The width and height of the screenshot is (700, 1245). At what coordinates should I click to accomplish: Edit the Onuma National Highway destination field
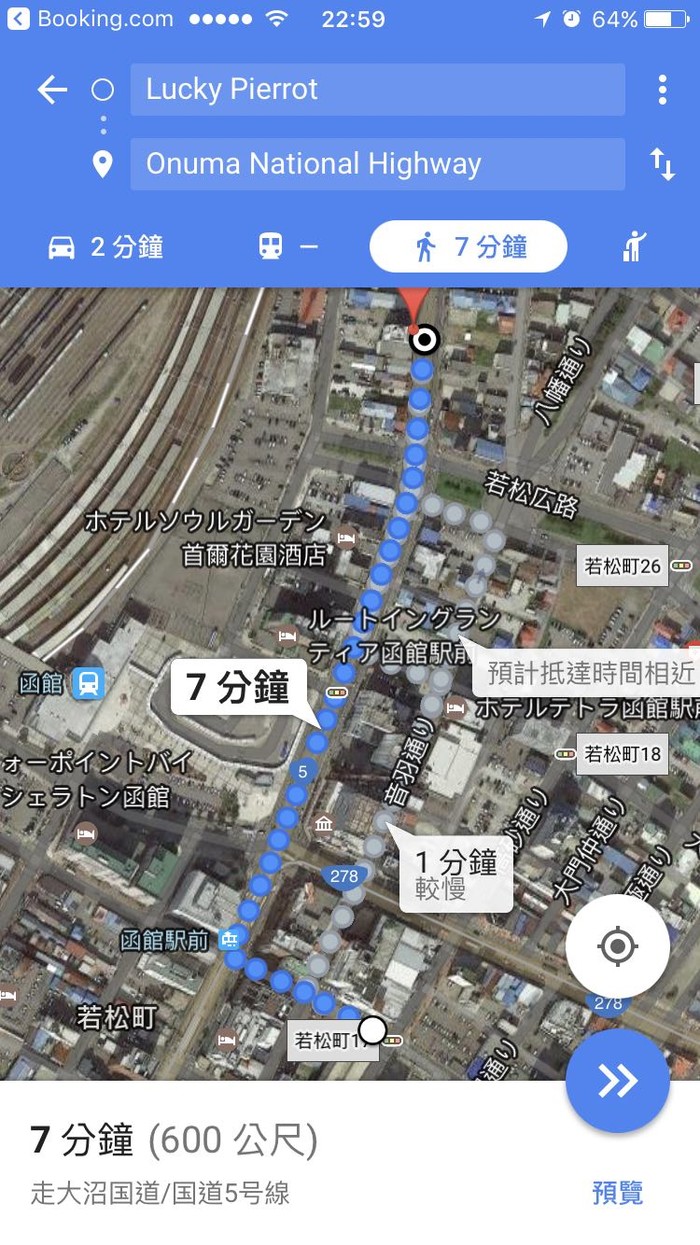pos(377,164)
